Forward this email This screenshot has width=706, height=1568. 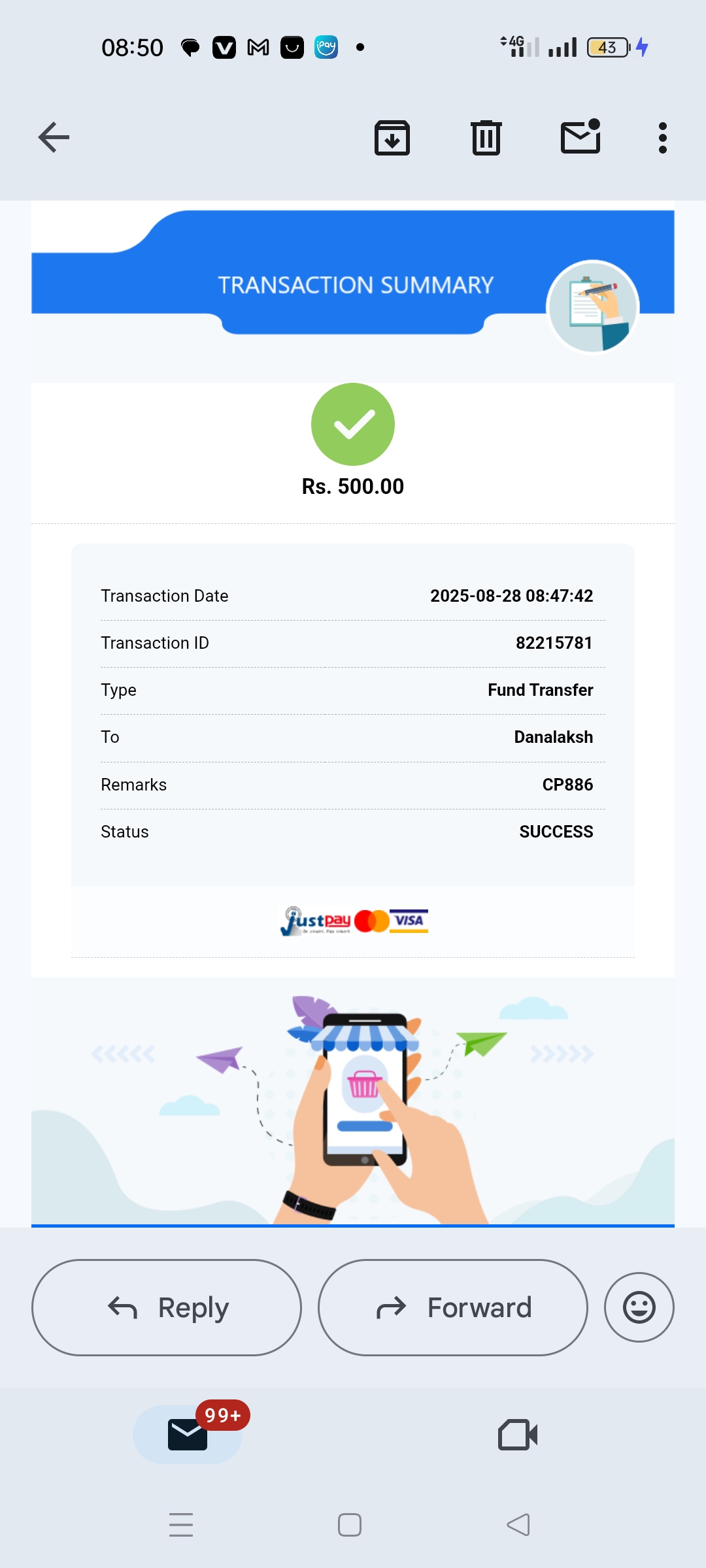pyautogui.click(x=452, y=1307)
